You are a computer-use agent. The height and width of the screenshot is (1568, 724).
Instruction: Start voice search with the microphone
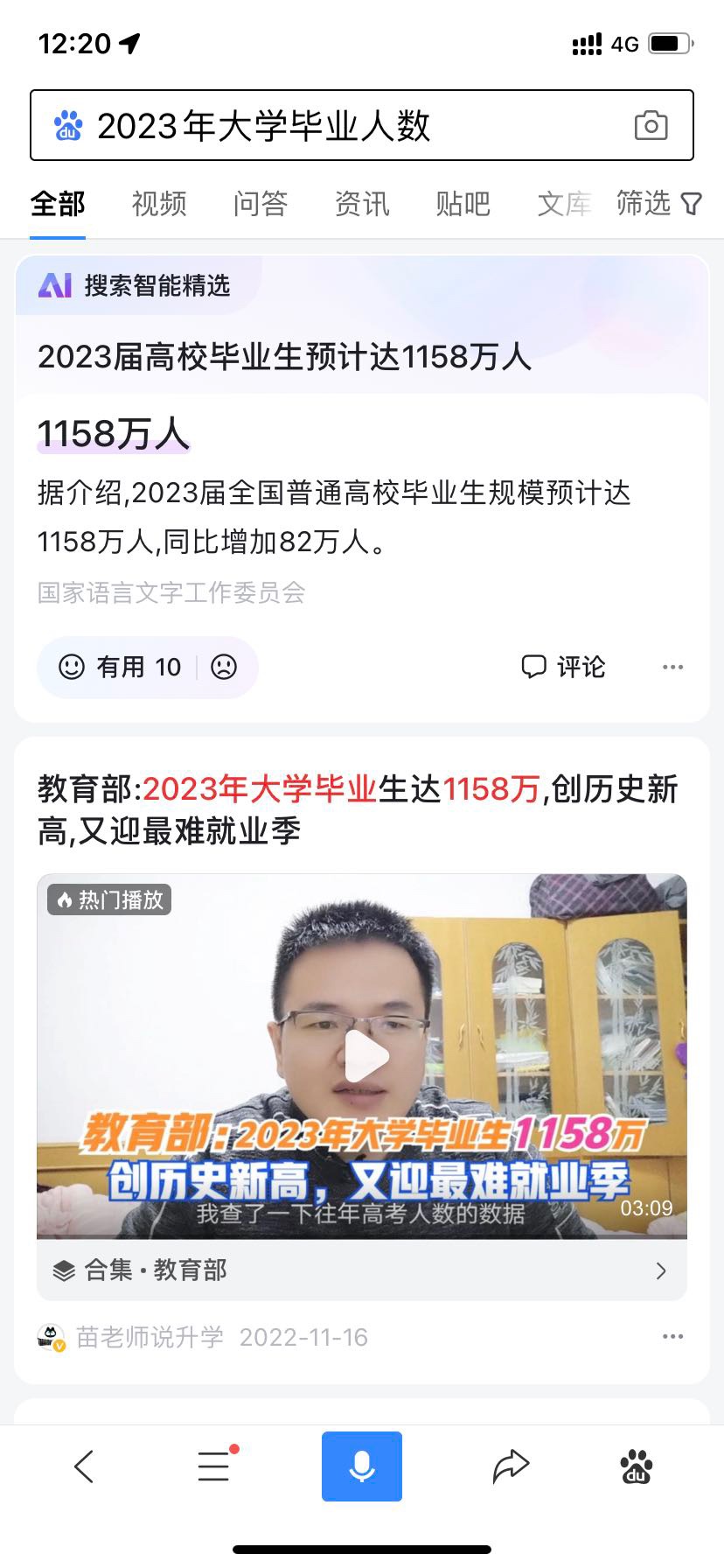coord(362,1466)
